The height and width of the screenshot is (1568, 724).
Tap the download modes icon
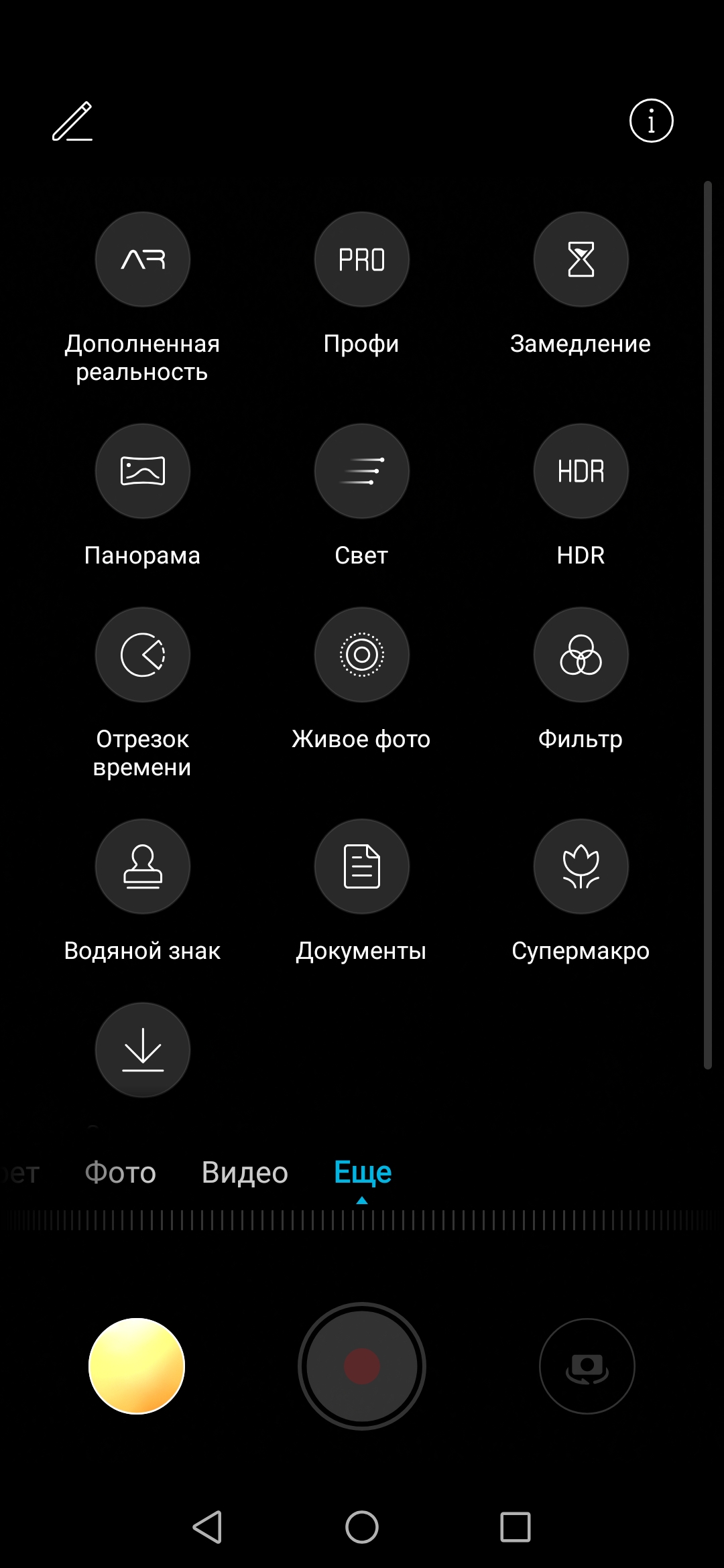point(143,1050)
